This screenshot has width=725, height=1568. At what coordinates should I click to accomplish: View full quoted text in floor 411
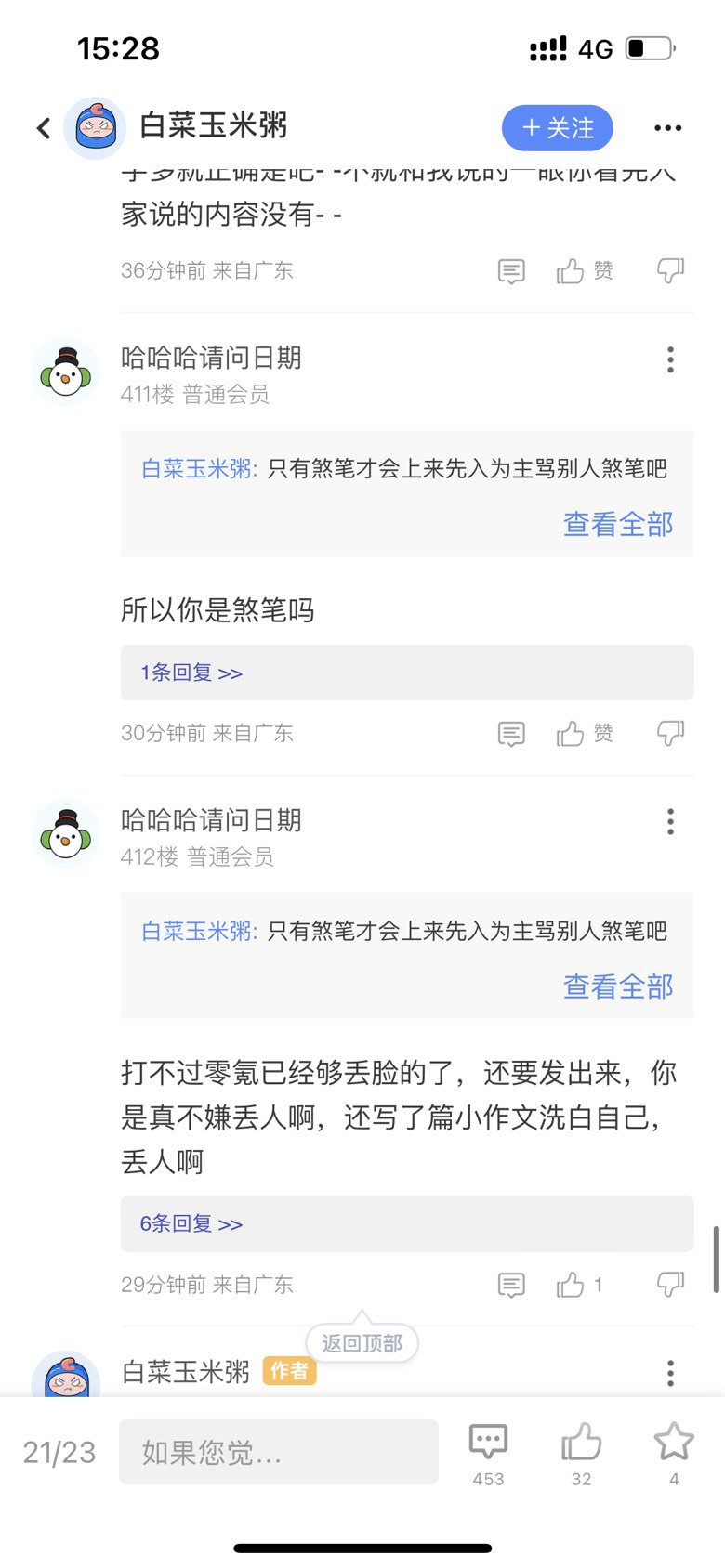pos(618,524)
